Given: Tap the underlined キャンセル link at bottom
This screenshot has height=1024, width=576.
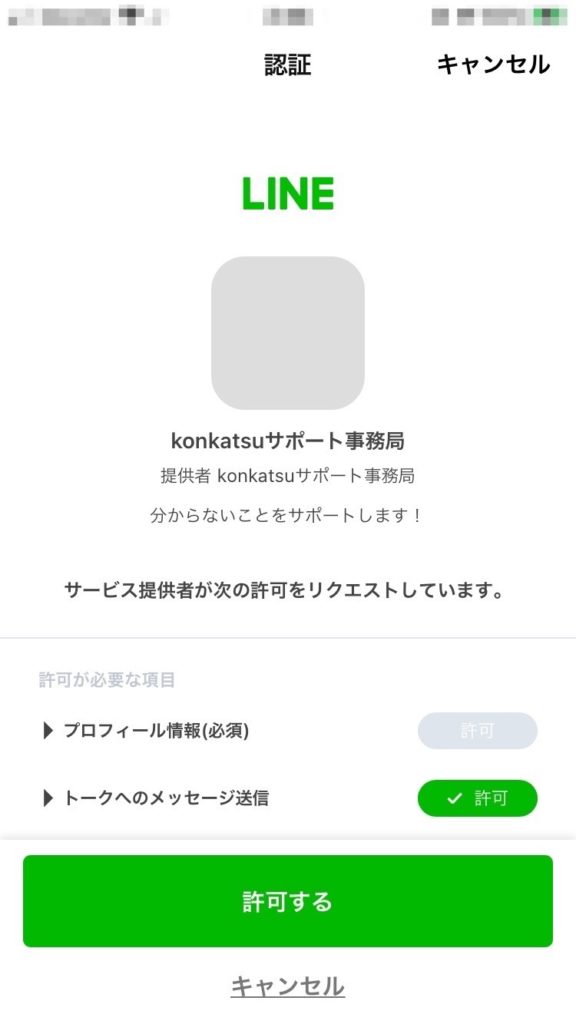Looking at the screenshot, I should (x=288, y=986).
